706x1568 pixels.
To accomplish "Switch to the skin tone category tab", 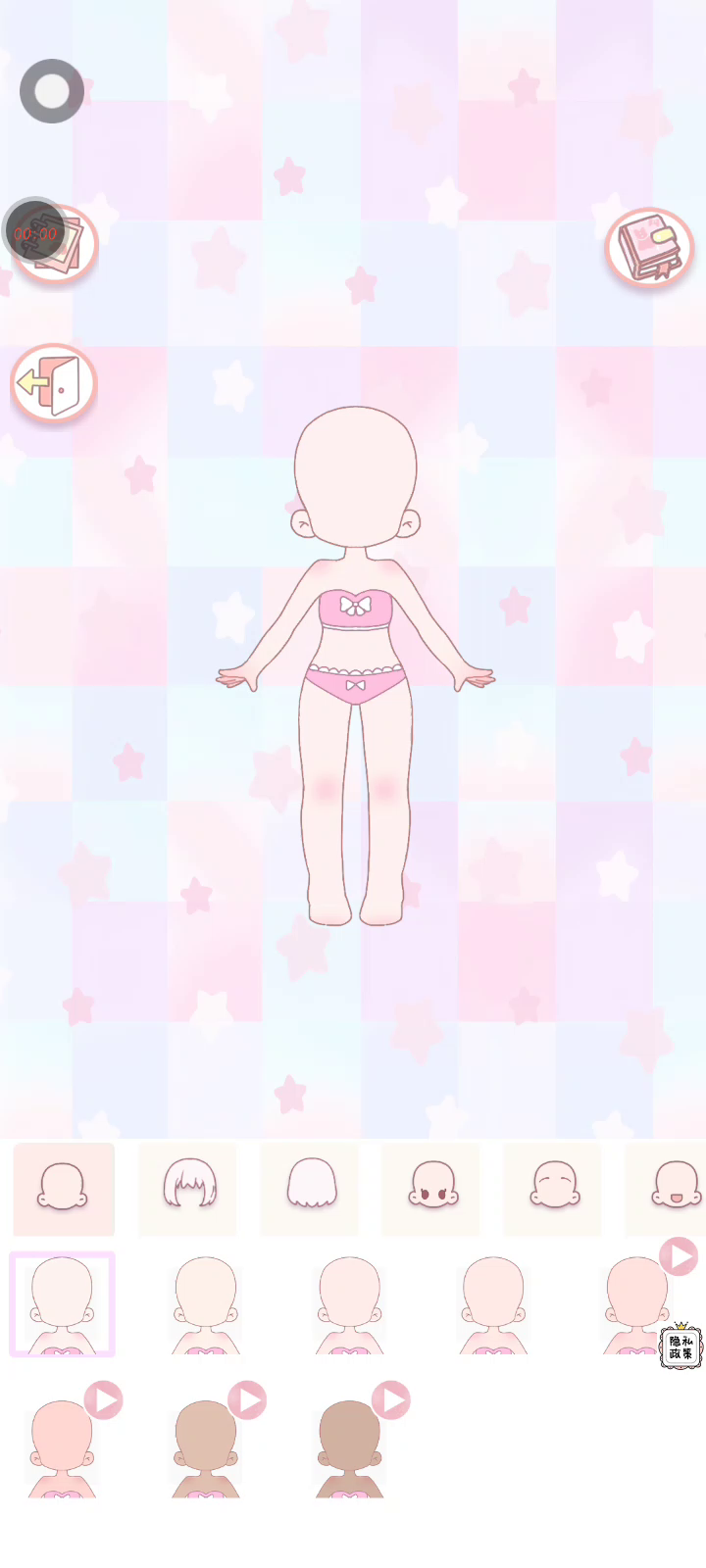I will pyautogui.click(x=64, y=1188).
